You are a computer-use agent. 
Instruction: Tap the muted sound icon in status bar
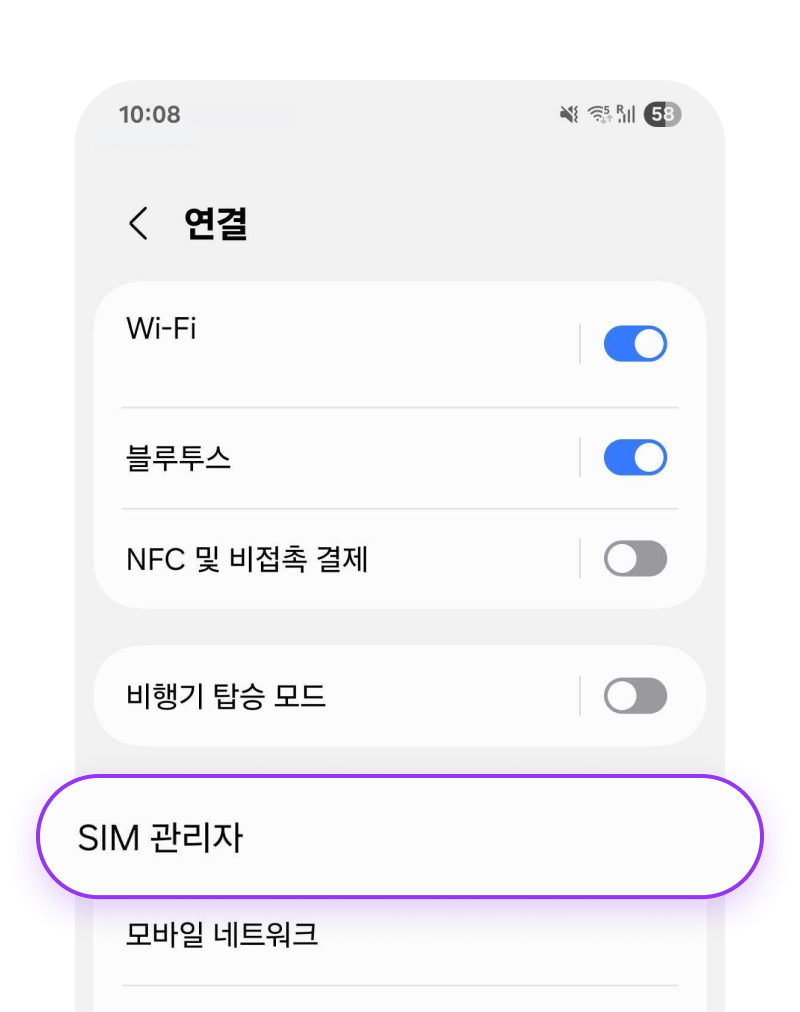pos(568,114)
